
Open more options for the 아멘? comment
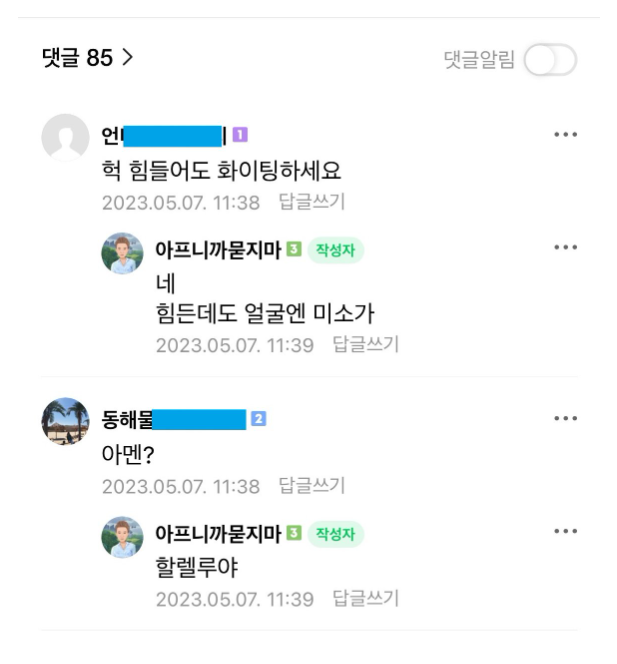(565, 418)
